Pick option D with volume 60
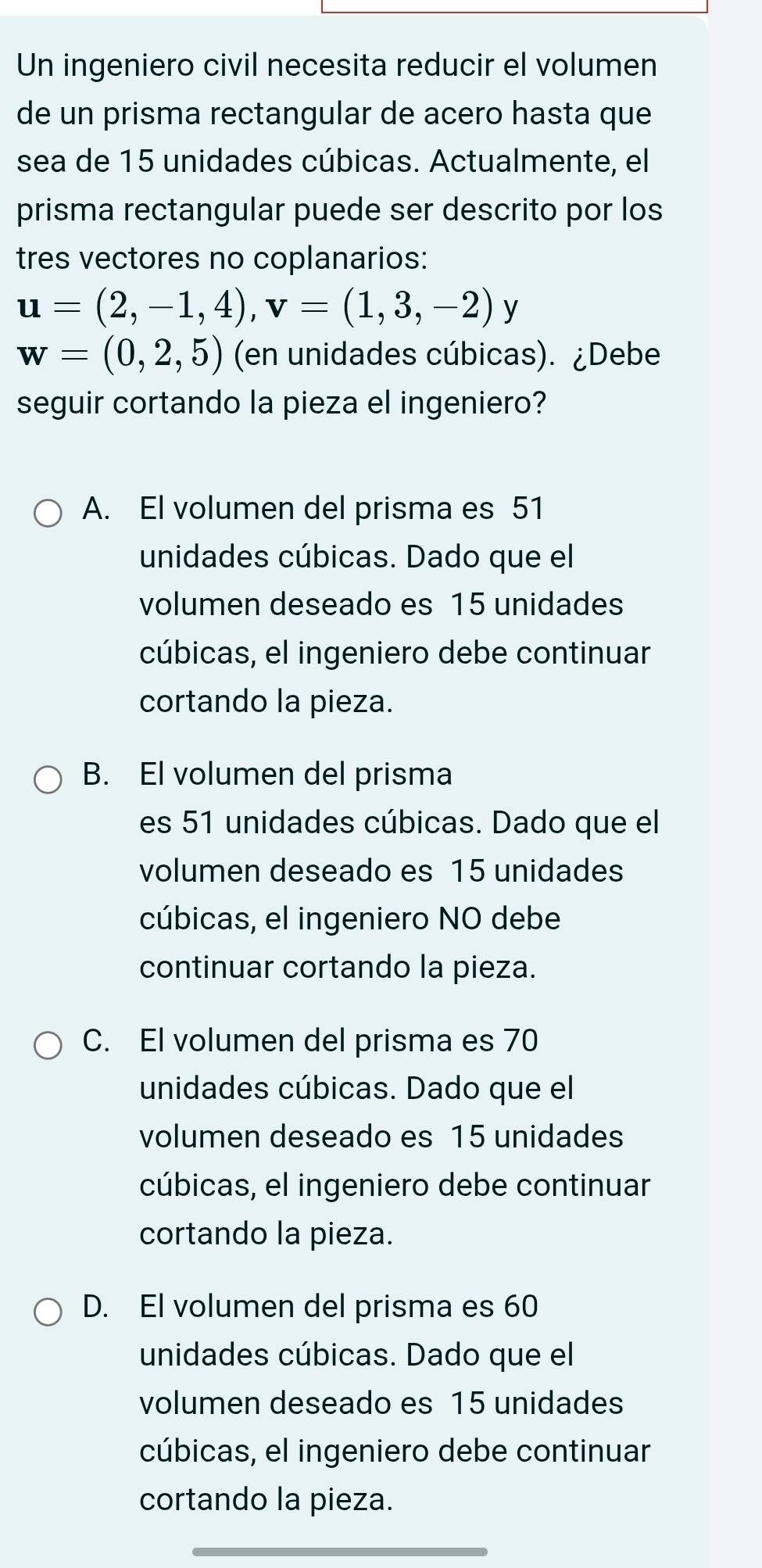The image size is (762, 1568). coord(48,1311)
